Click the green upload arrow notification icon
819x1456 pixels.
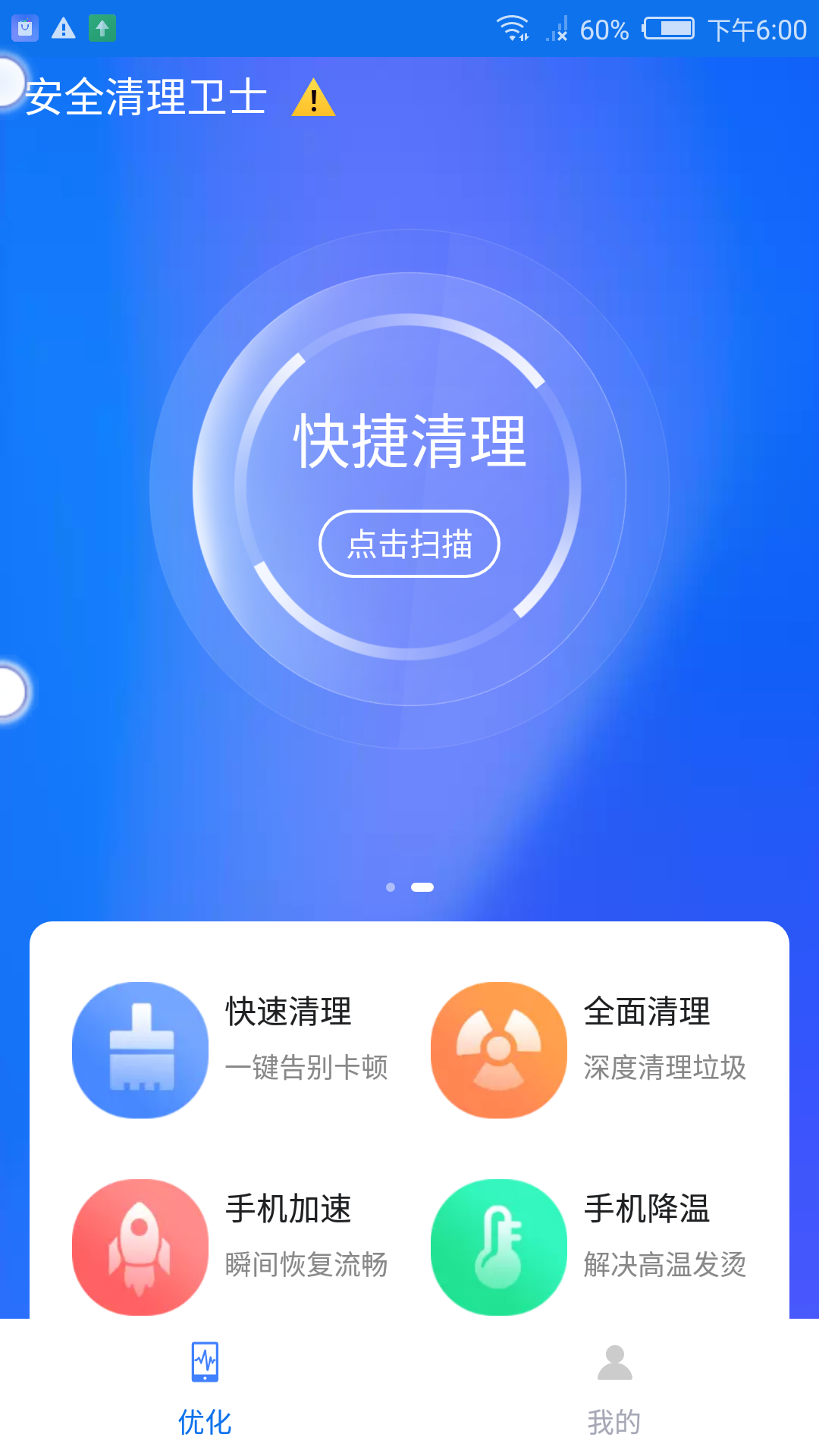(102, 27)
